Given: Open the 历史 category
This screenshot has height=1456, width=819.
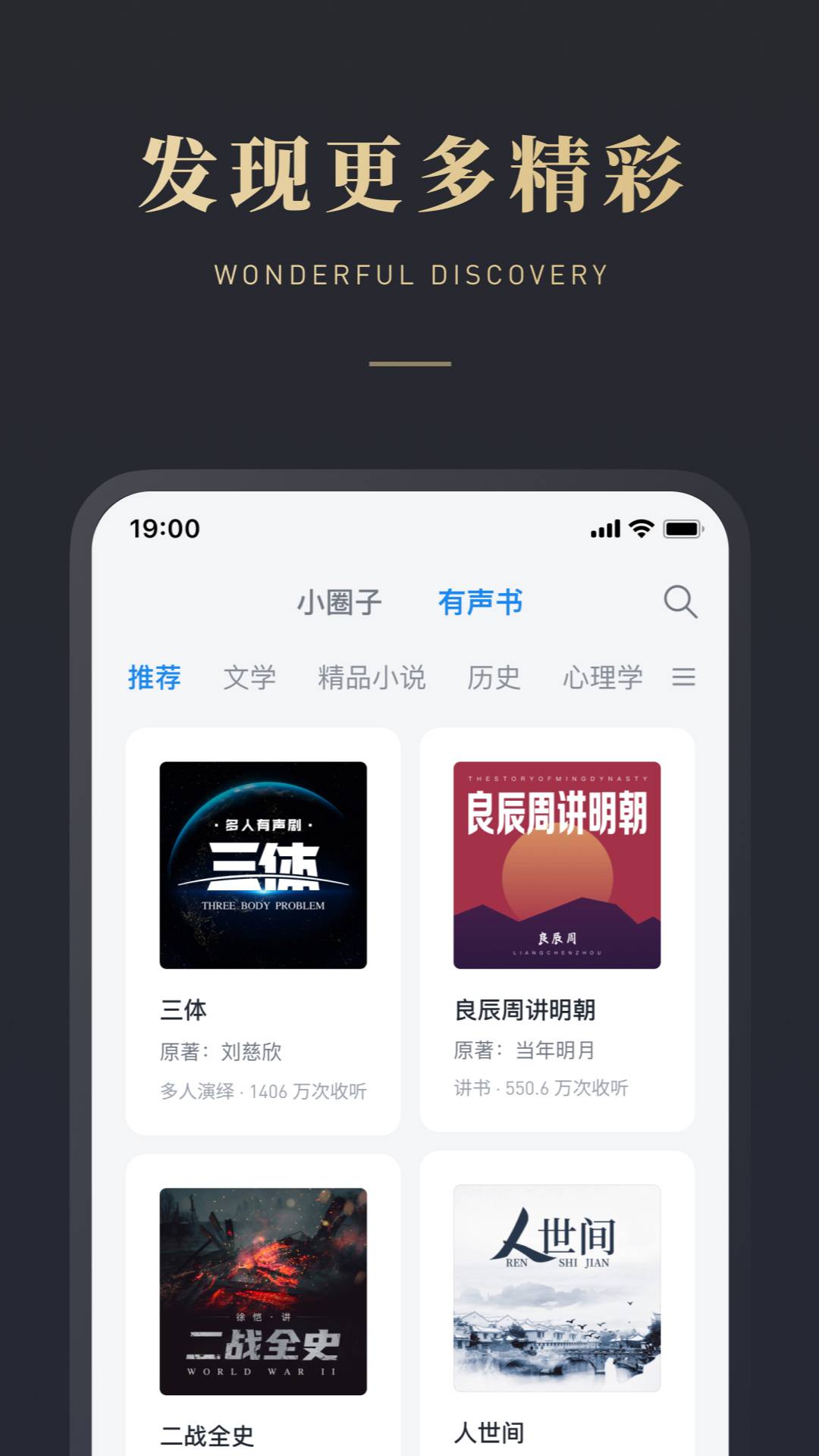Looking at the screenshot, I should pos(494,679).
